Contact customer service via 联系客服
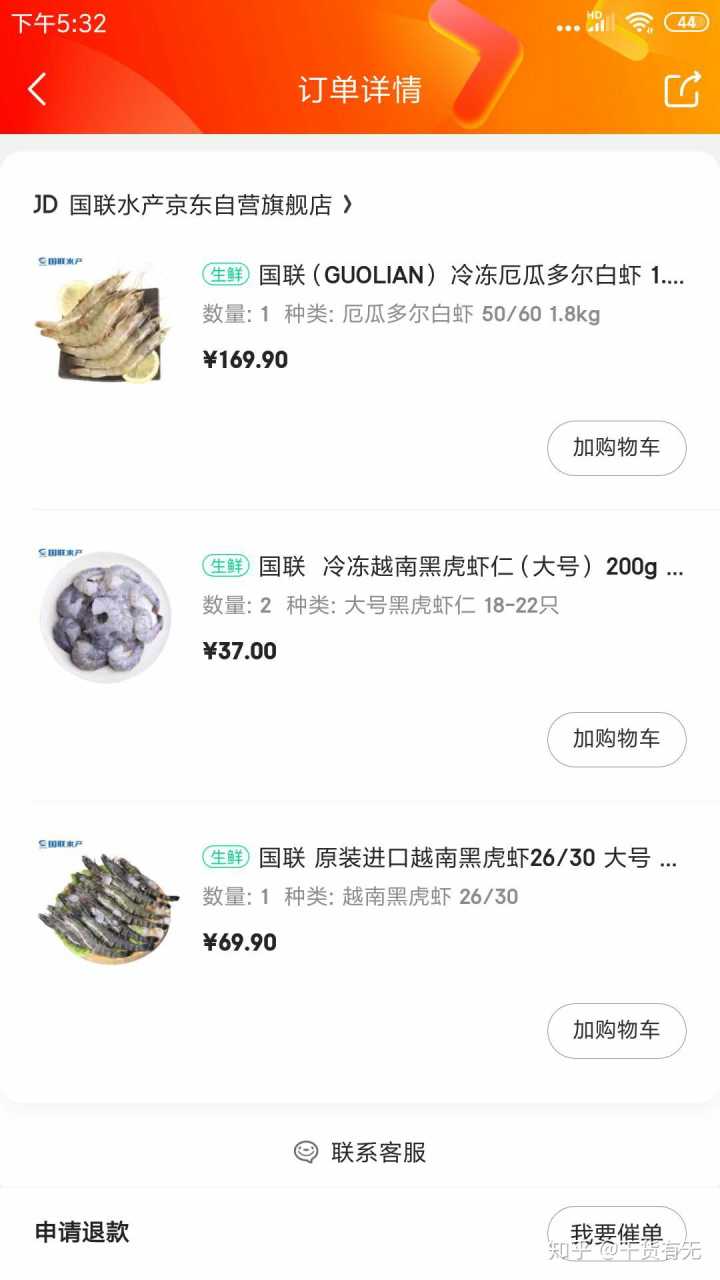The width and height of the screenshot is (720, 1280). click(x=361, y=1152)
